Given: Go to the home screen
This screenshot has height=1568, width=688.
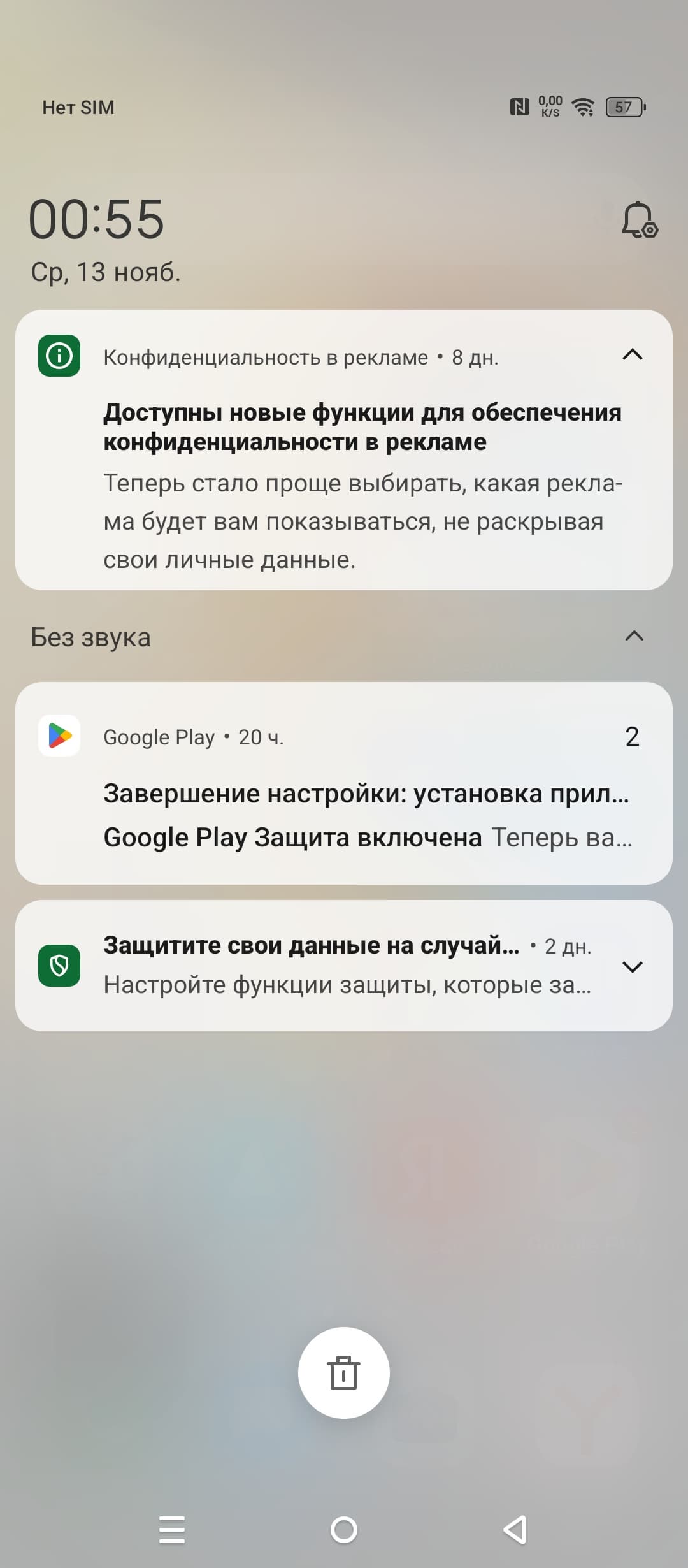Looking at the screenshot, I should click(x=344, y=1530).
